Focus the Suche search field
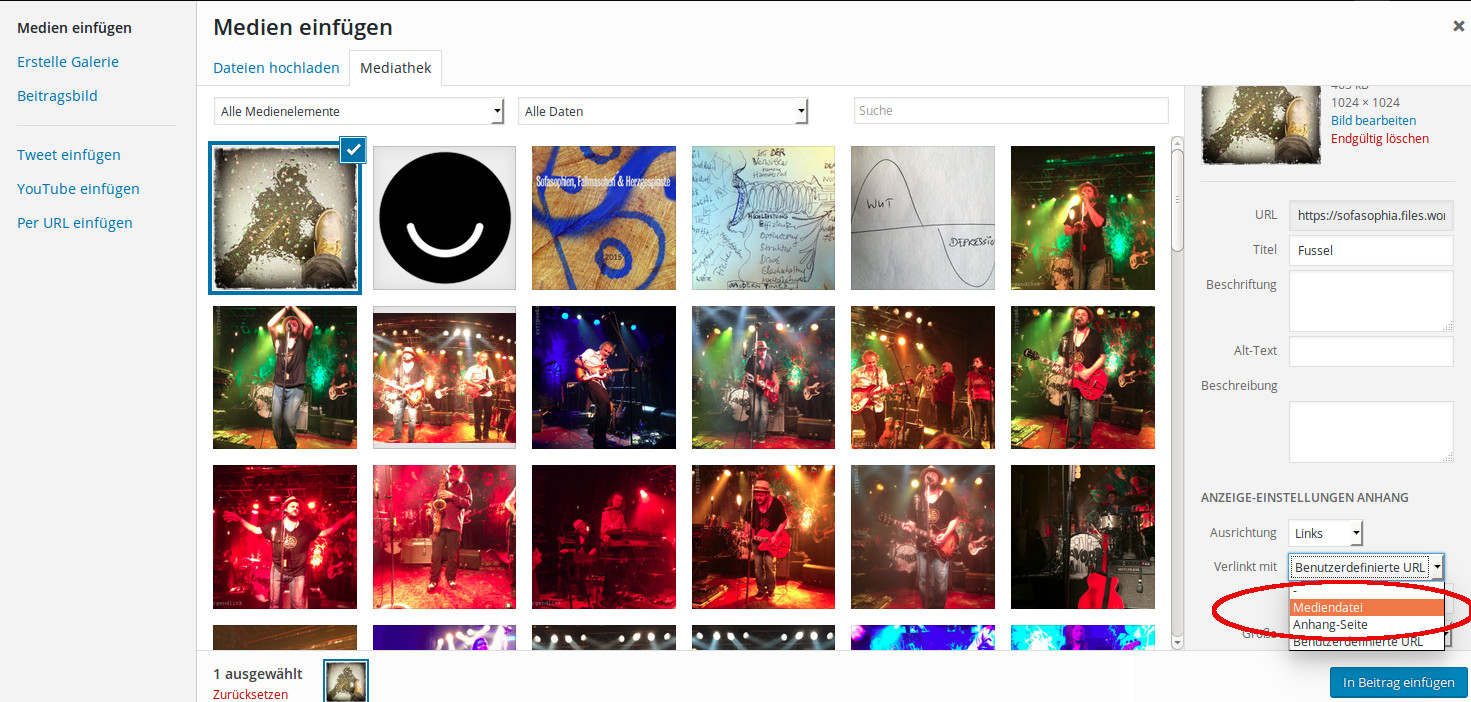The width and height of the screenshot is (1471, 702). (1010, 110)
